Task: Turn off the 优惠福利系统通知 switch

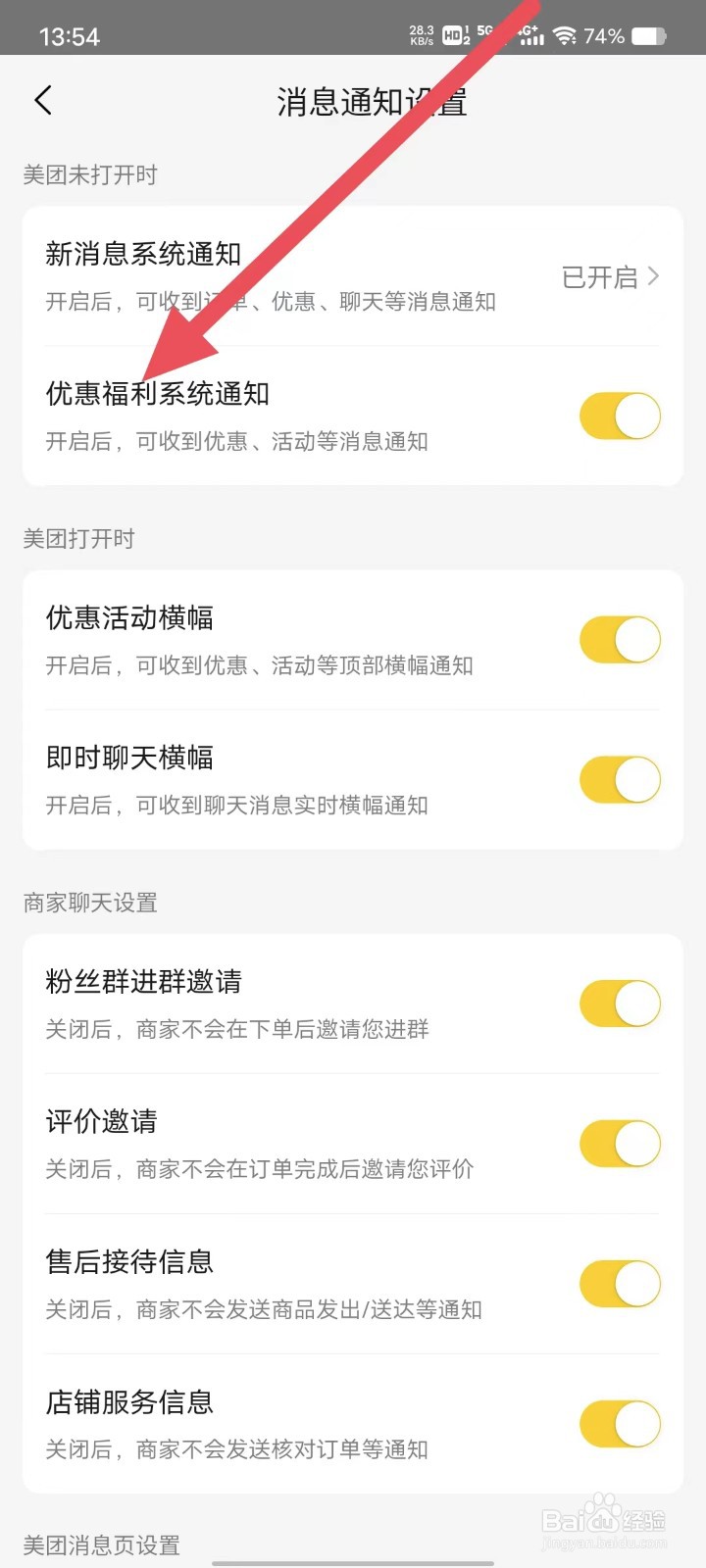Action: pos(620,416)
